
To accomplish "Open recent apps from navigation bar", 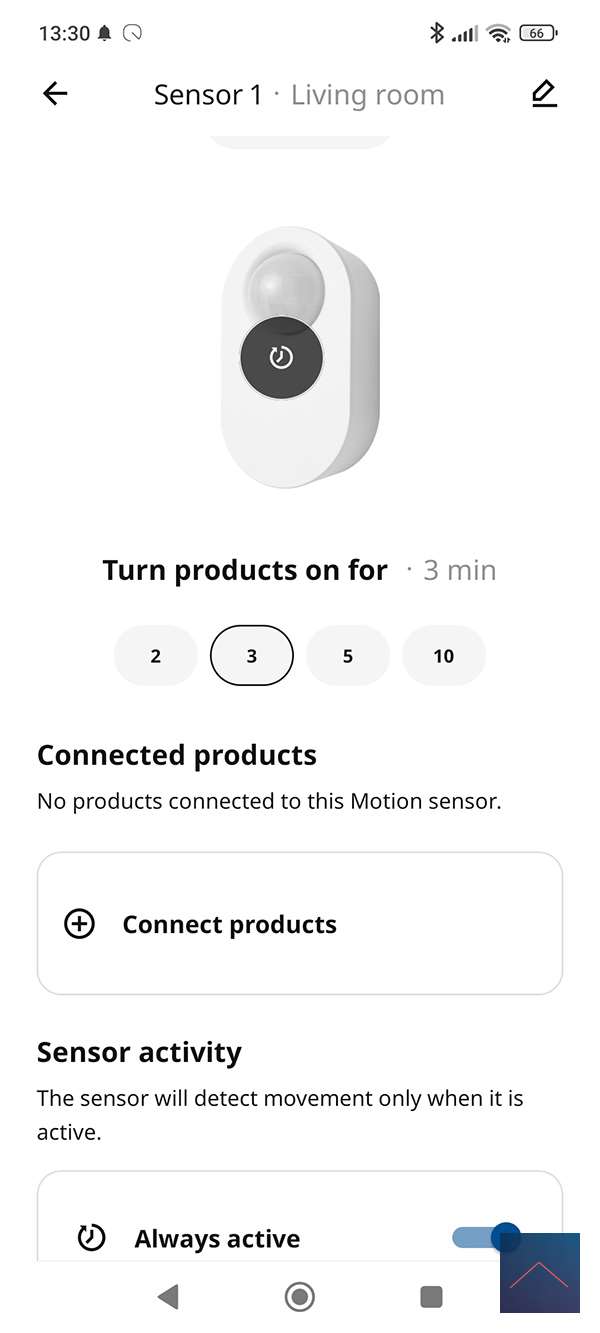I will pos(431,1297).
